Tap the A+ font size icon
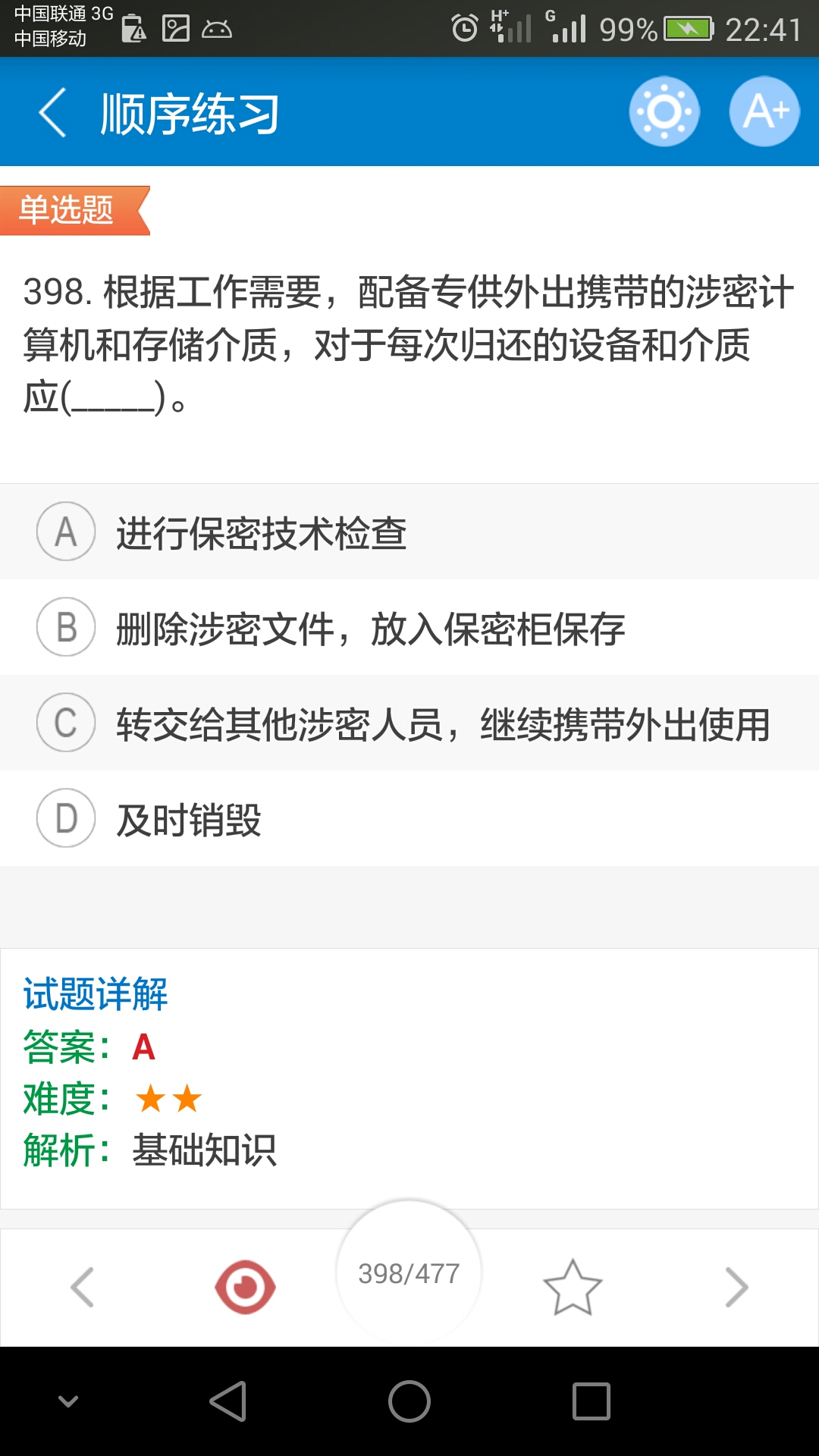819x1456 pixels. pos(764,111)
